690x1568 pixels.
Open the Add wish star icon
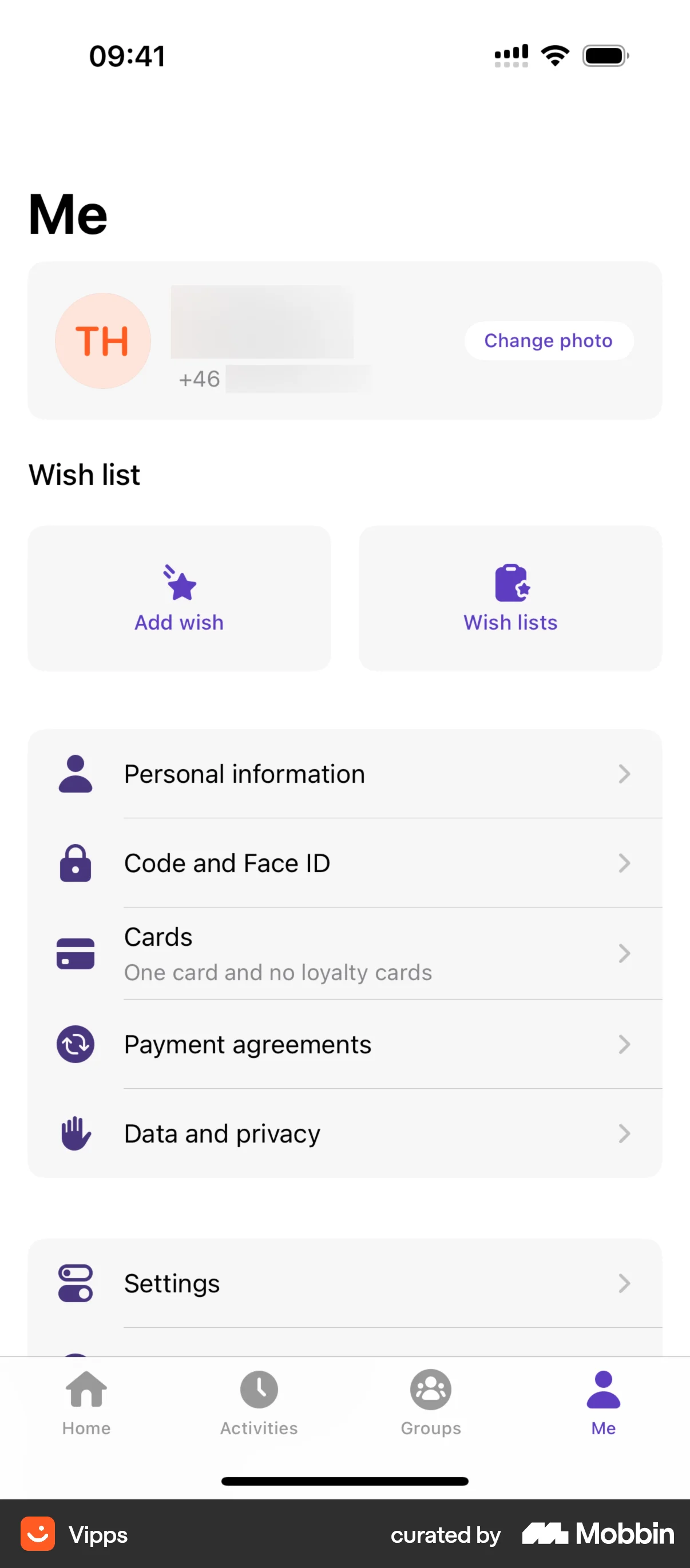179,584
